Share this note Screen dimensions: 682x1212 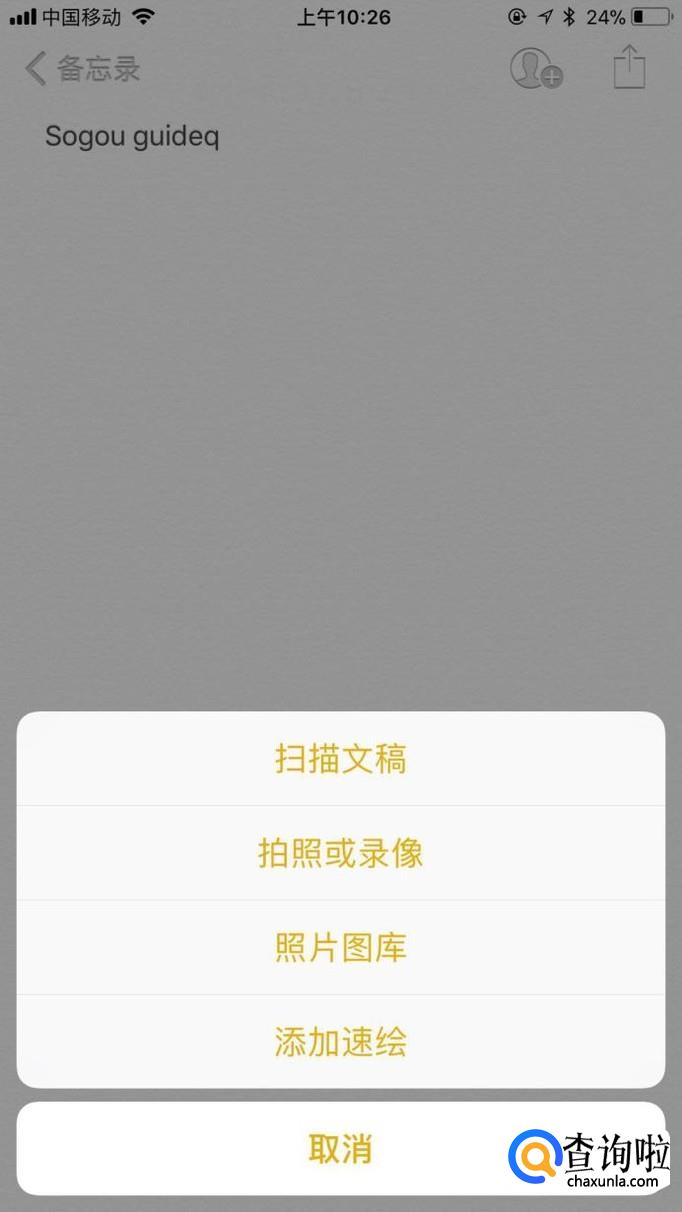coord(629,67)
